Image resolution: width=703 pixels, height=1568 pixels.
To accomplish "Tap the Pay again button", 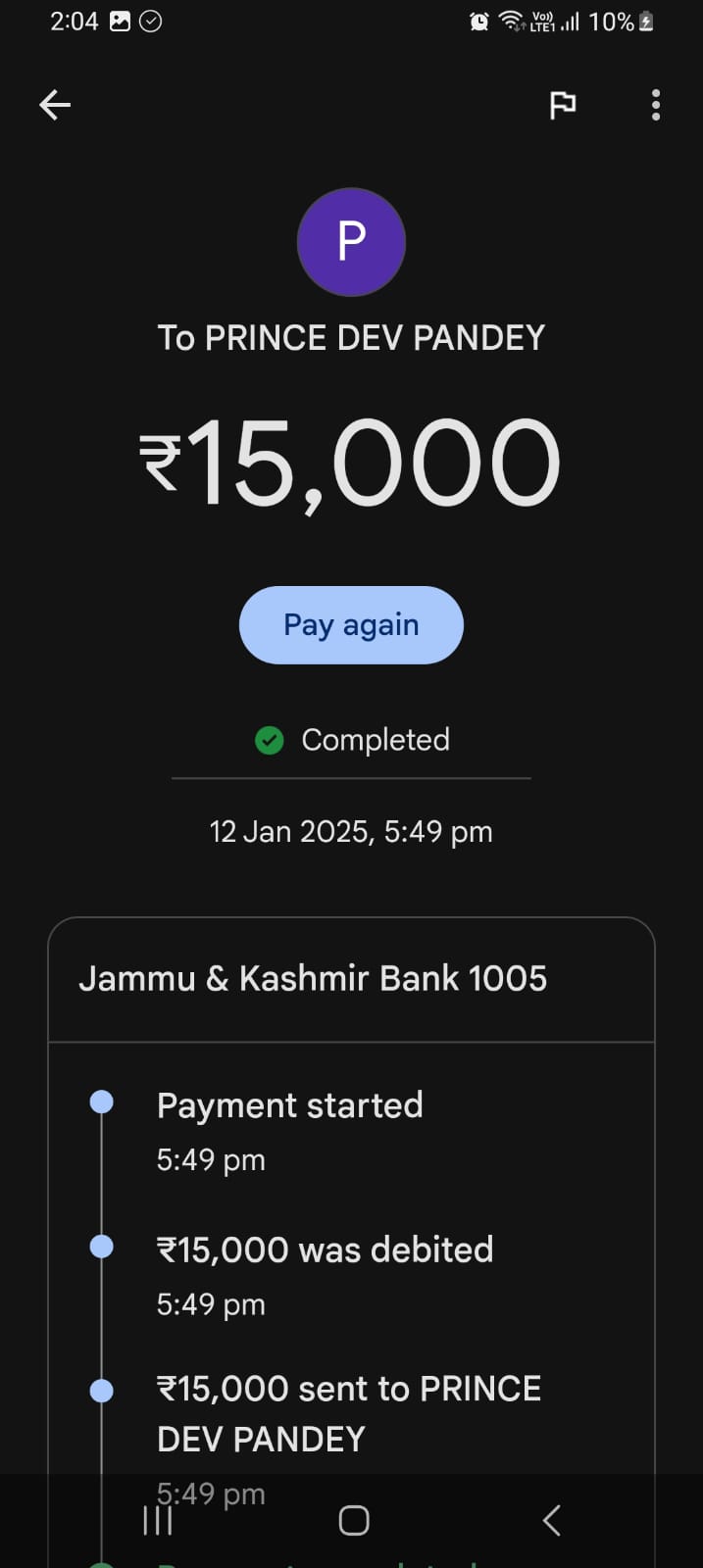I will (351, 625).
